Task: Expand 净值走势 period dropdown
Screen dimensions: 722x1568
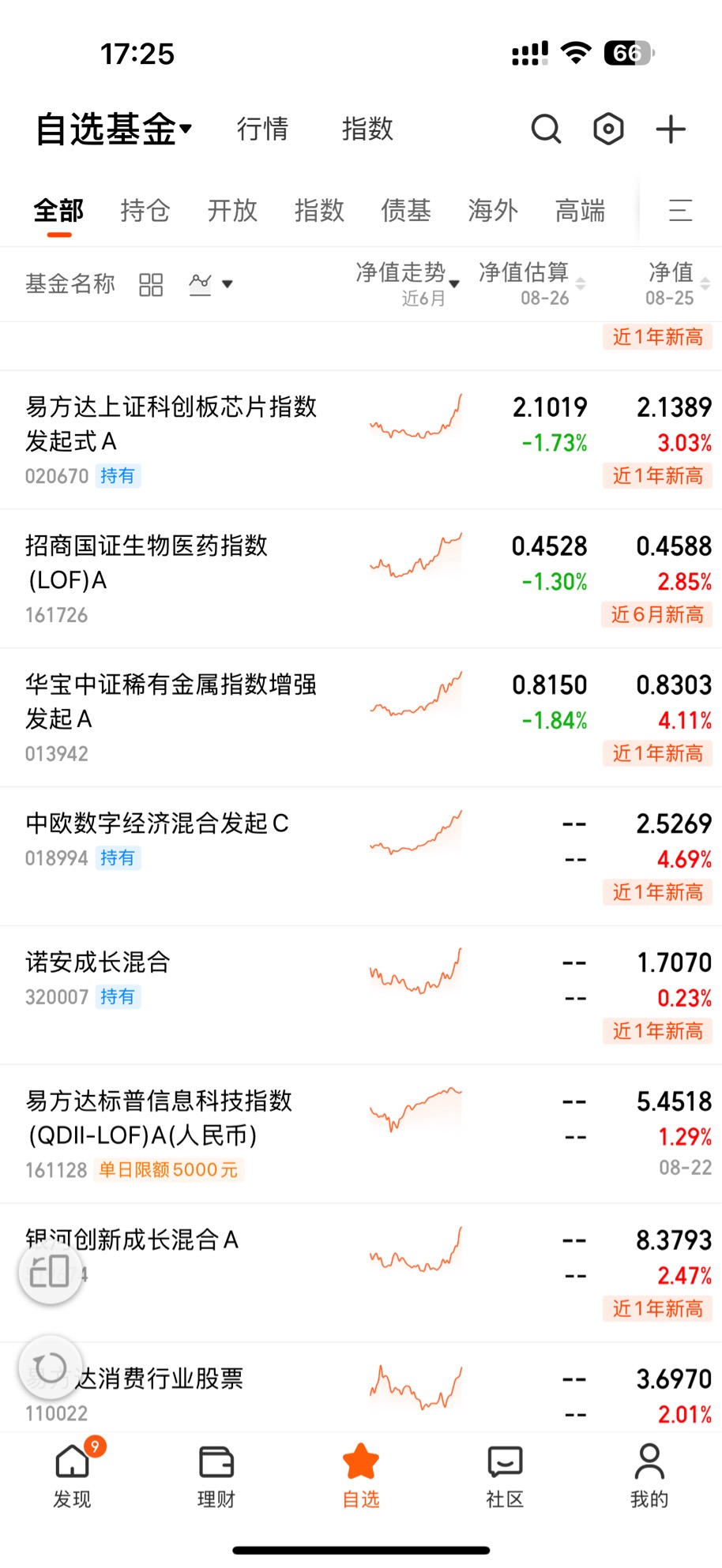Action: [408, 283]
